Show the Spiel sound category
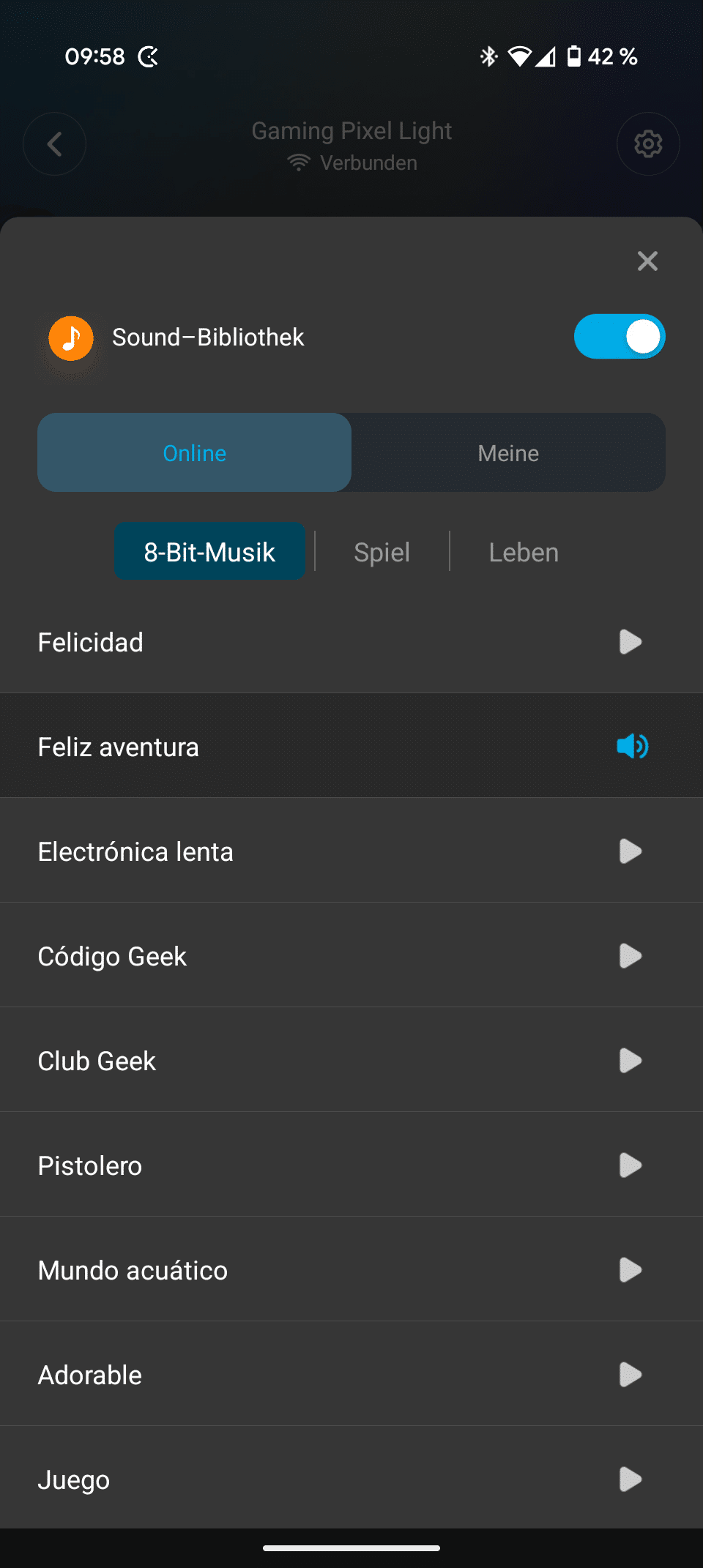This screenshot has height=1568, width=703. pos(382,552)
